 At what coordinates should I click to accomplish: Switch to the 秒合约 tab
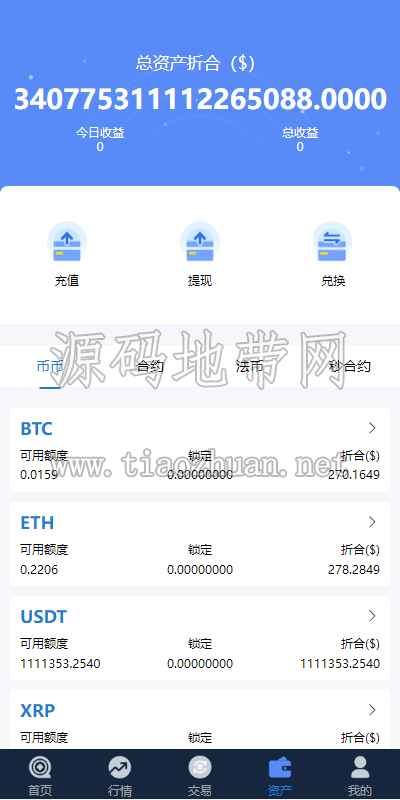click(x=349, y=366)
